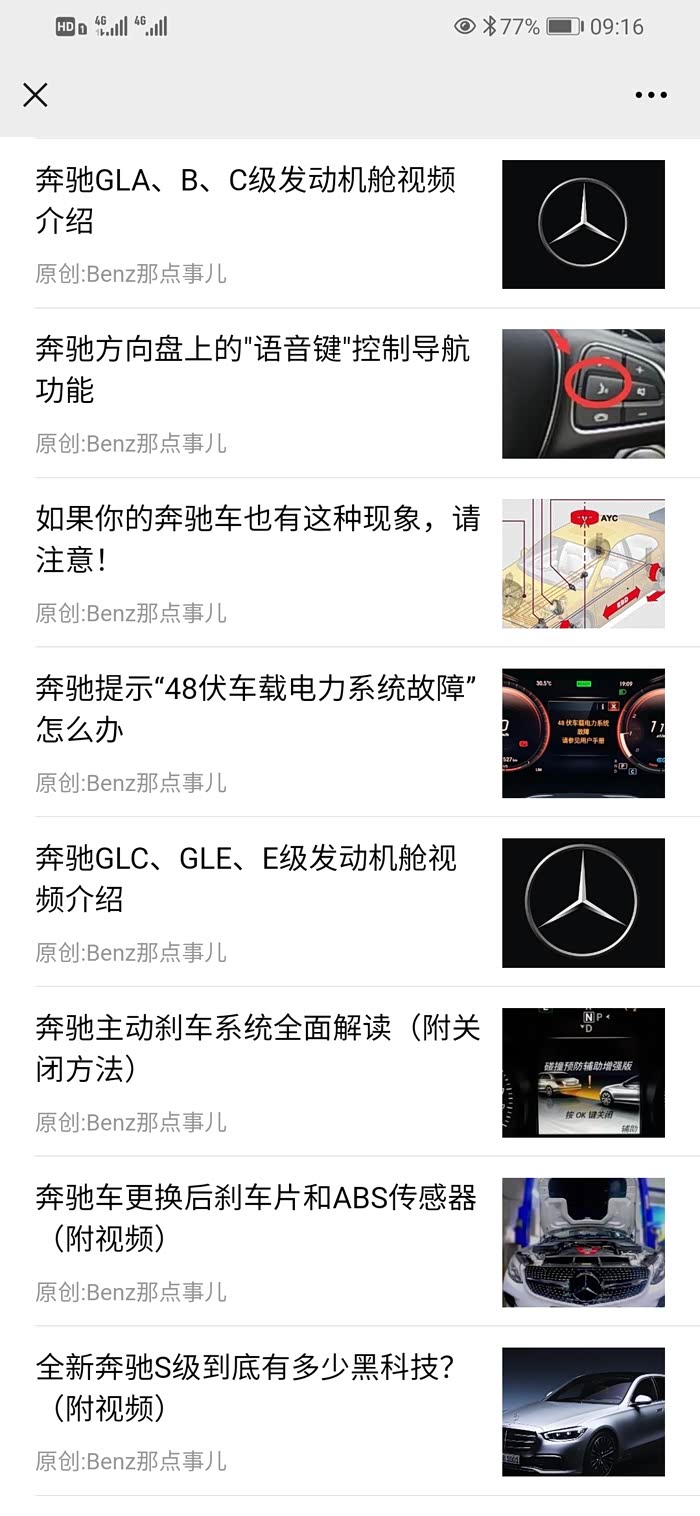View the 全新奔驰S级到底有多少黑科技 article
Screen dimensions: 700x1516
[x=246, y=1387]
